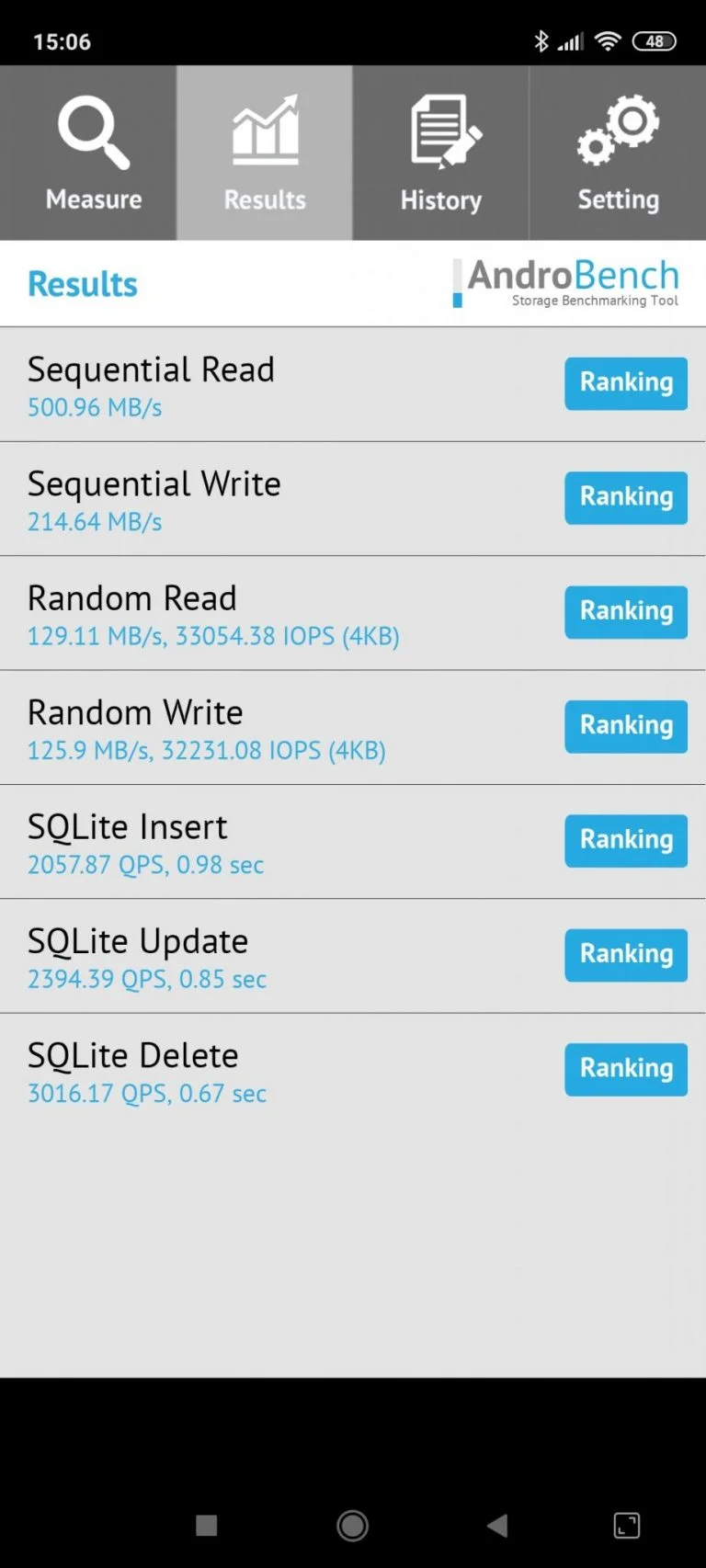This screenshot has height=1568, width=706.
Task: Open Ranking for Sequential Write
Action: (625, 497)
